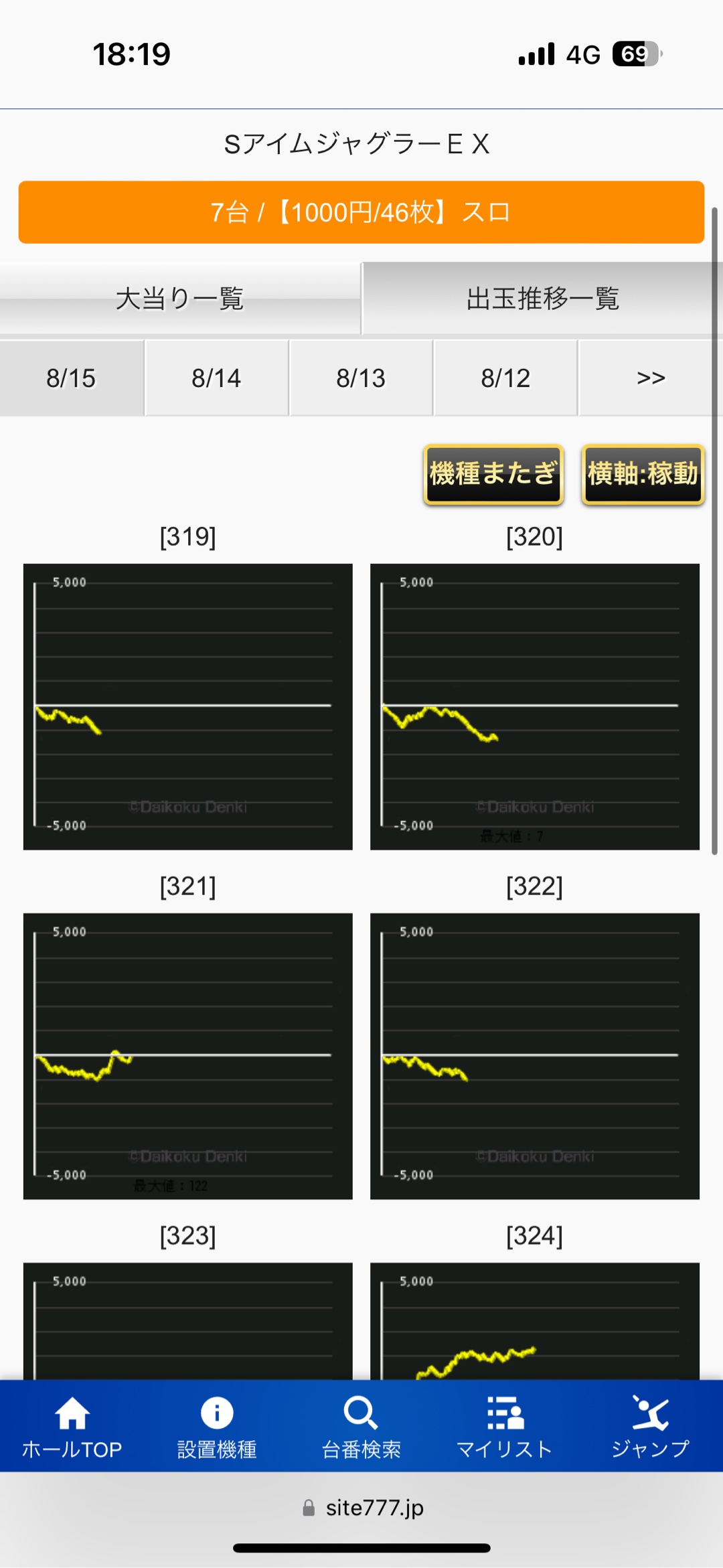723x1568 pixels.
Task: Switch to the 大当り一覧 tab
Action: tap(179, 299)
